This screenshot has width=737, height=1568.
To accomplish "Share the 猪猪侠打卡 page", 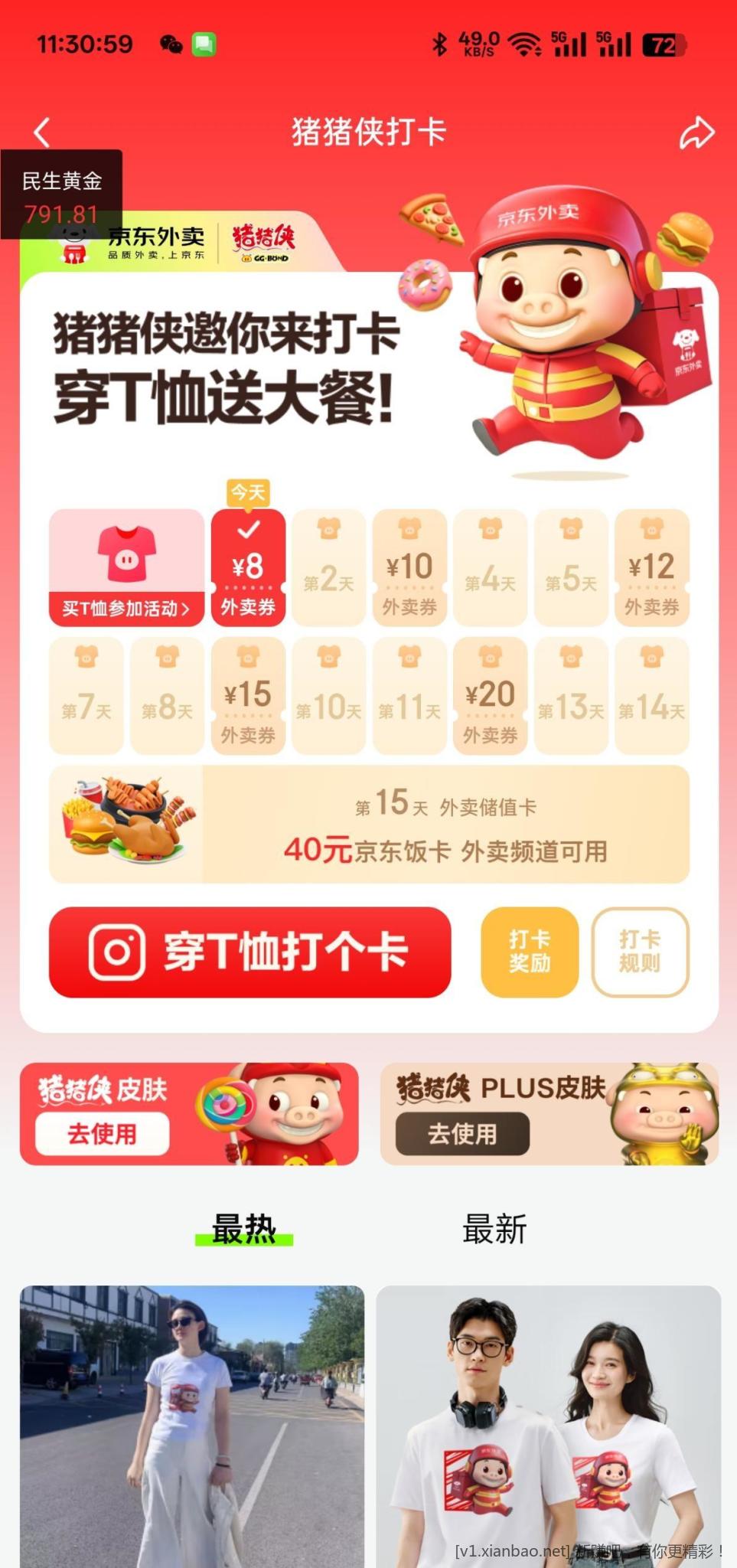I will click(696, 132).
